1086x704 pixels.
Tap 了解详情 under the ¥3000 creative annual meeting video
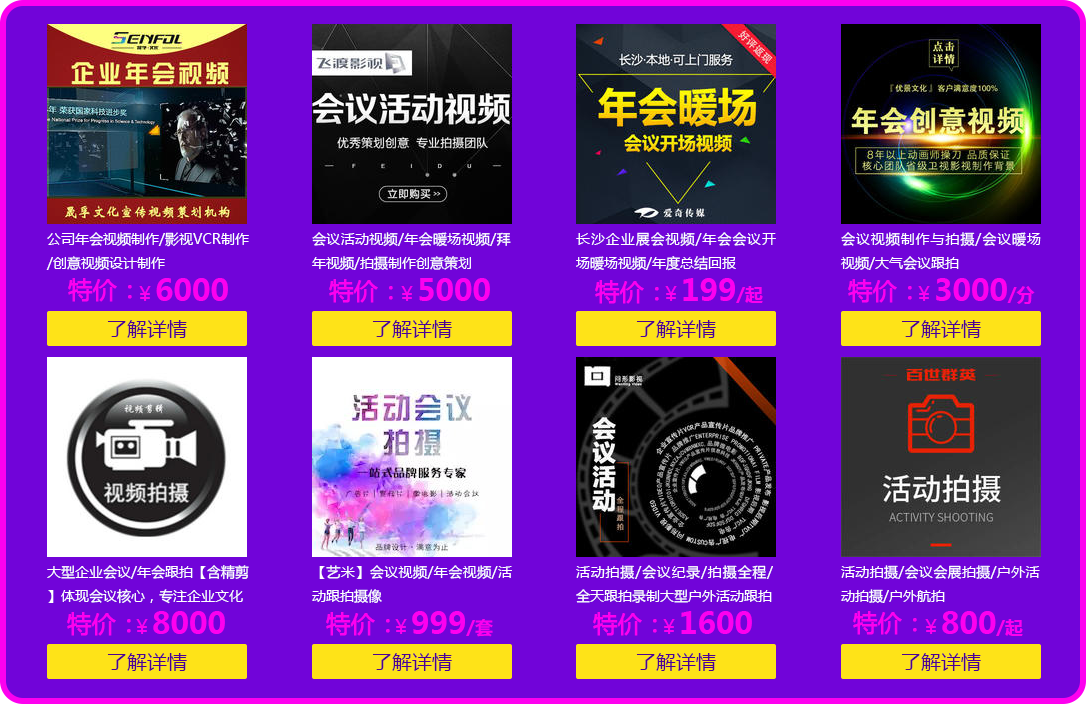point(940,329)
